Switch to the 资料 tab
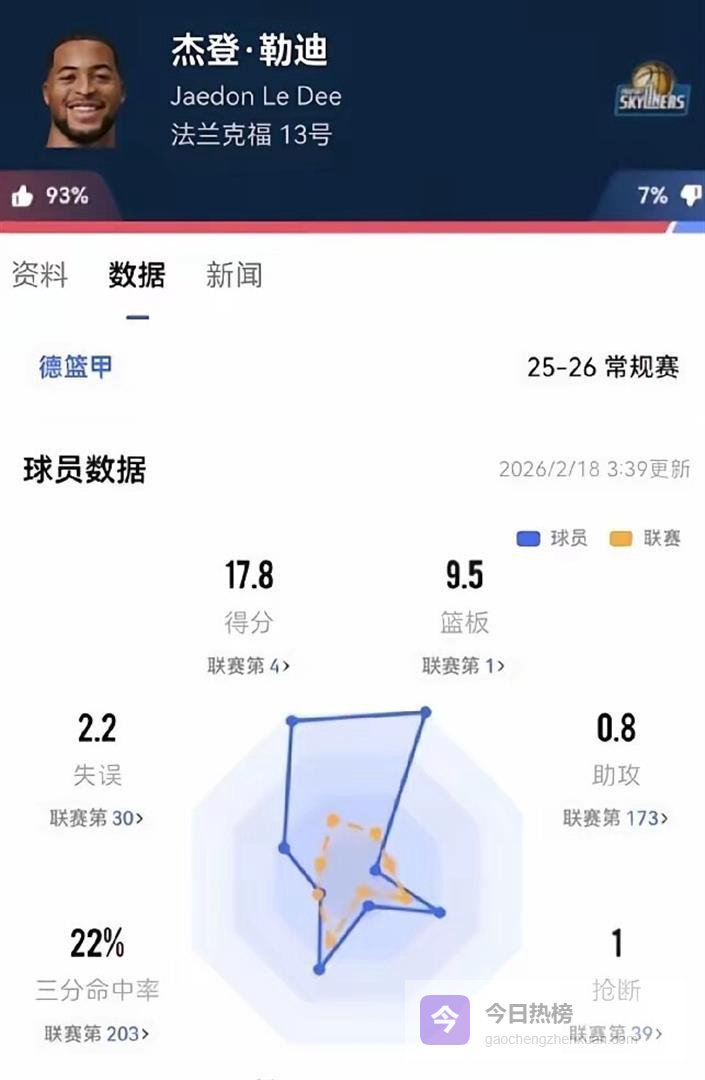 click(40, 275)
